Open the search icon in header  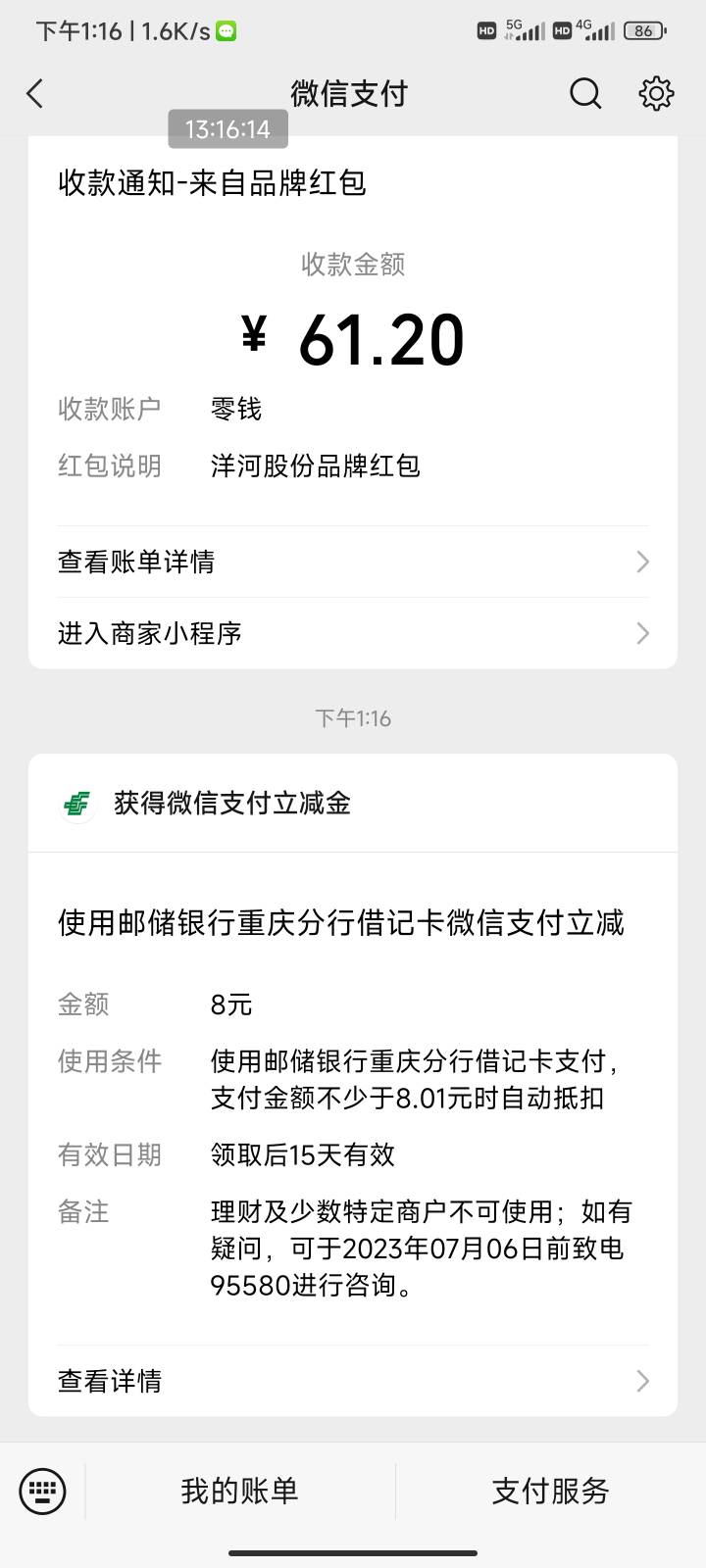(585, 94)
